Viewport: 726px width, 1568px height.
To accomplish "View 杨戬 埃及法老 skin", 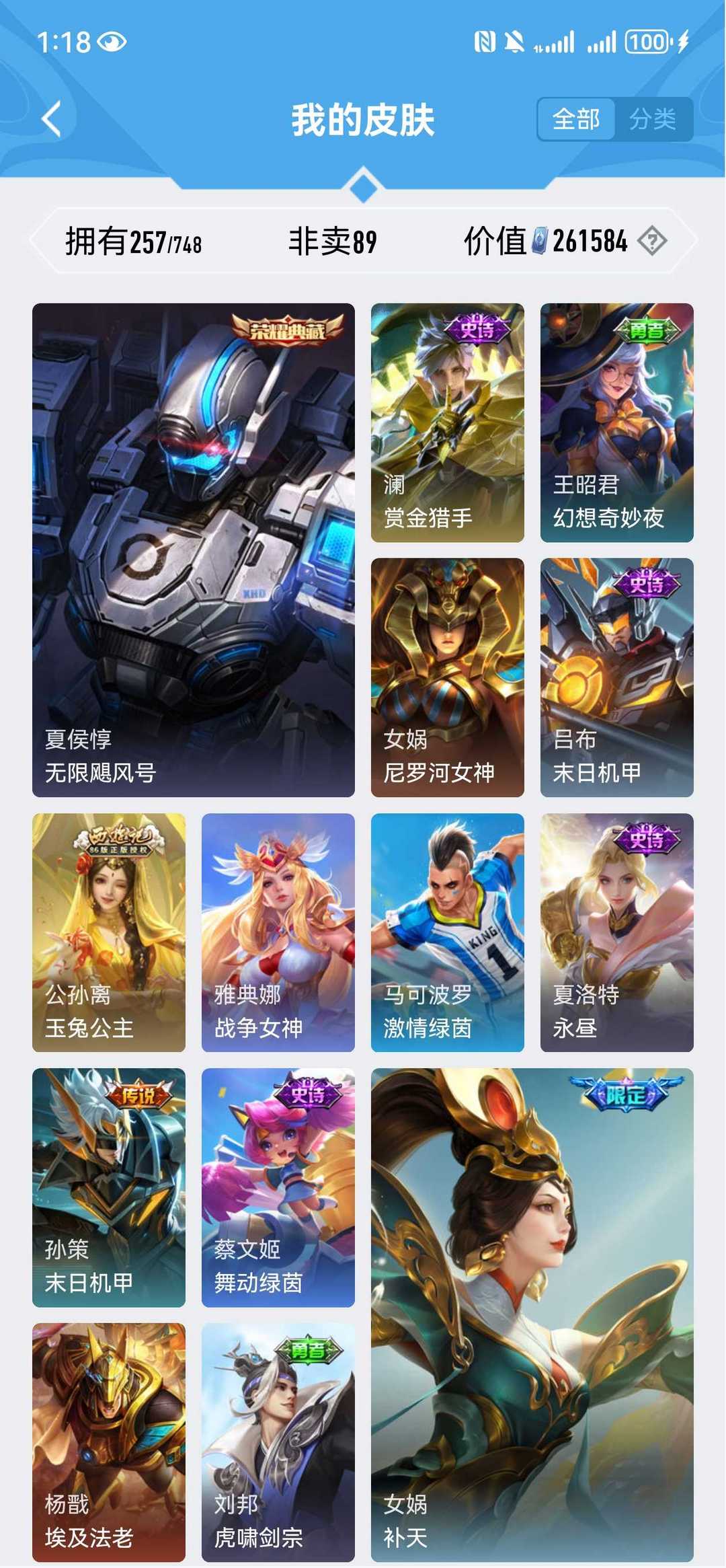I will (x=109, y=1442).
